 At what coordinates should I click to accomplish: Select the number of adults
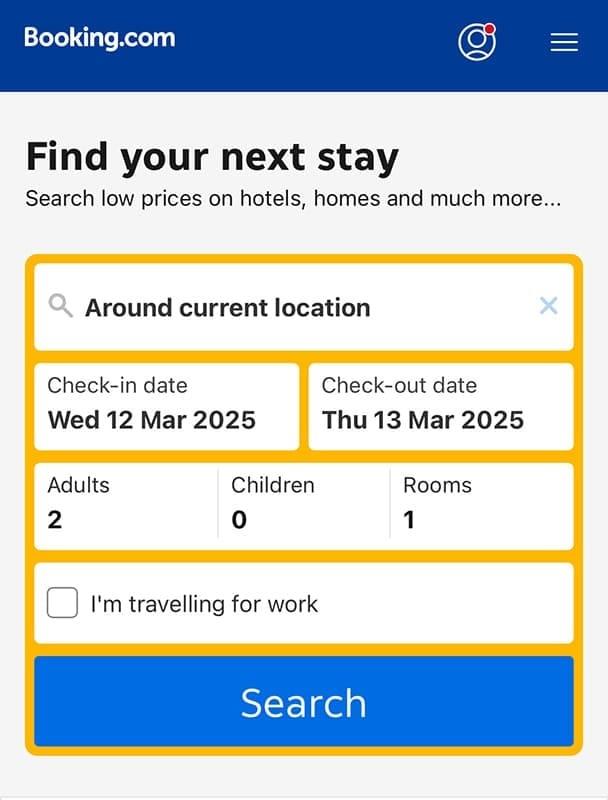125,504
